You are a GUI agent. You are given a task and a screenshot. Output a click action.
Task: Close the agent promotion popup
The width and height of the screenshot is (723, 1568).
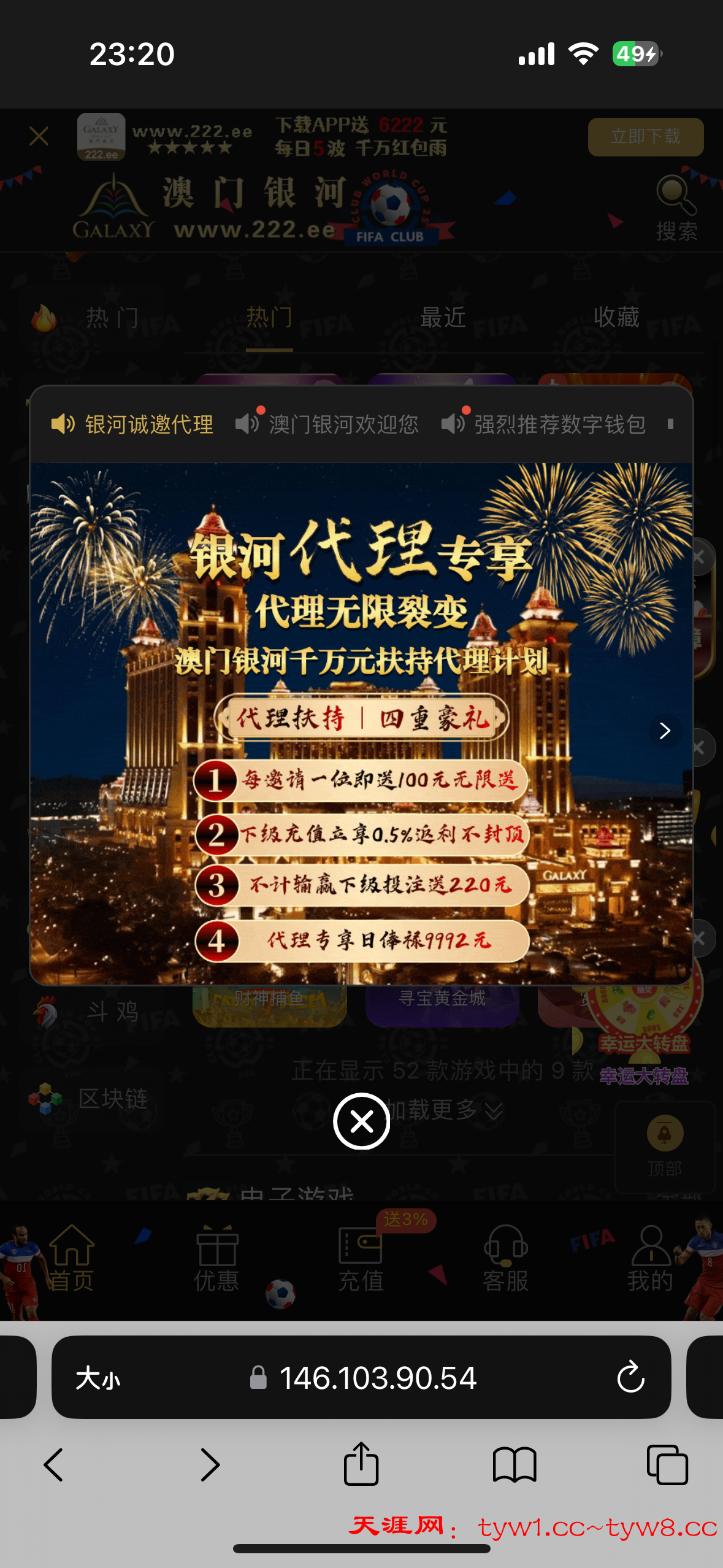pos(361,1121)
